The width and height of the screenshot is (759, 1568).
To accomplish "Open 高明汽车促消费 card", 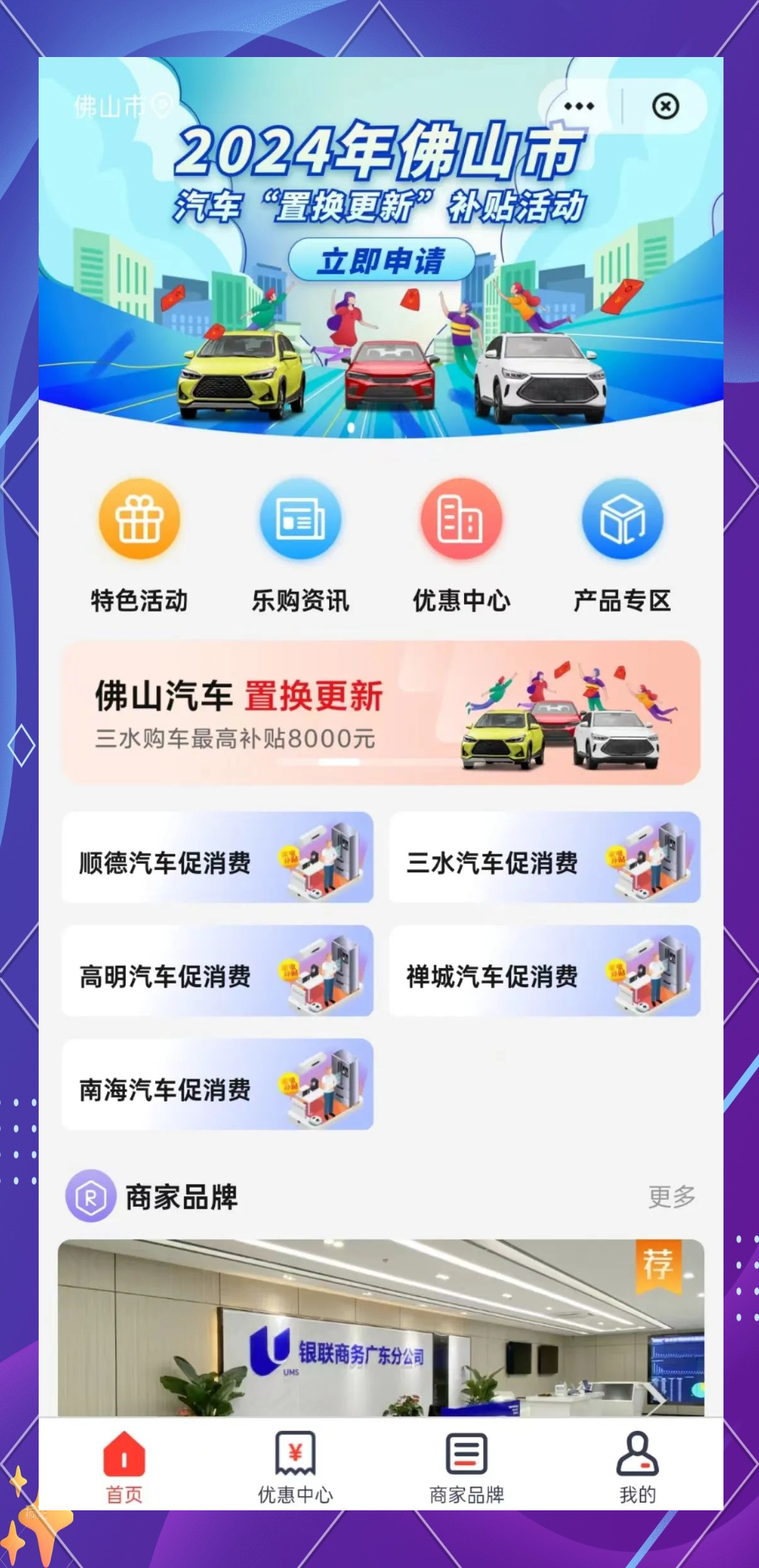I will click(x=217, y=970).
